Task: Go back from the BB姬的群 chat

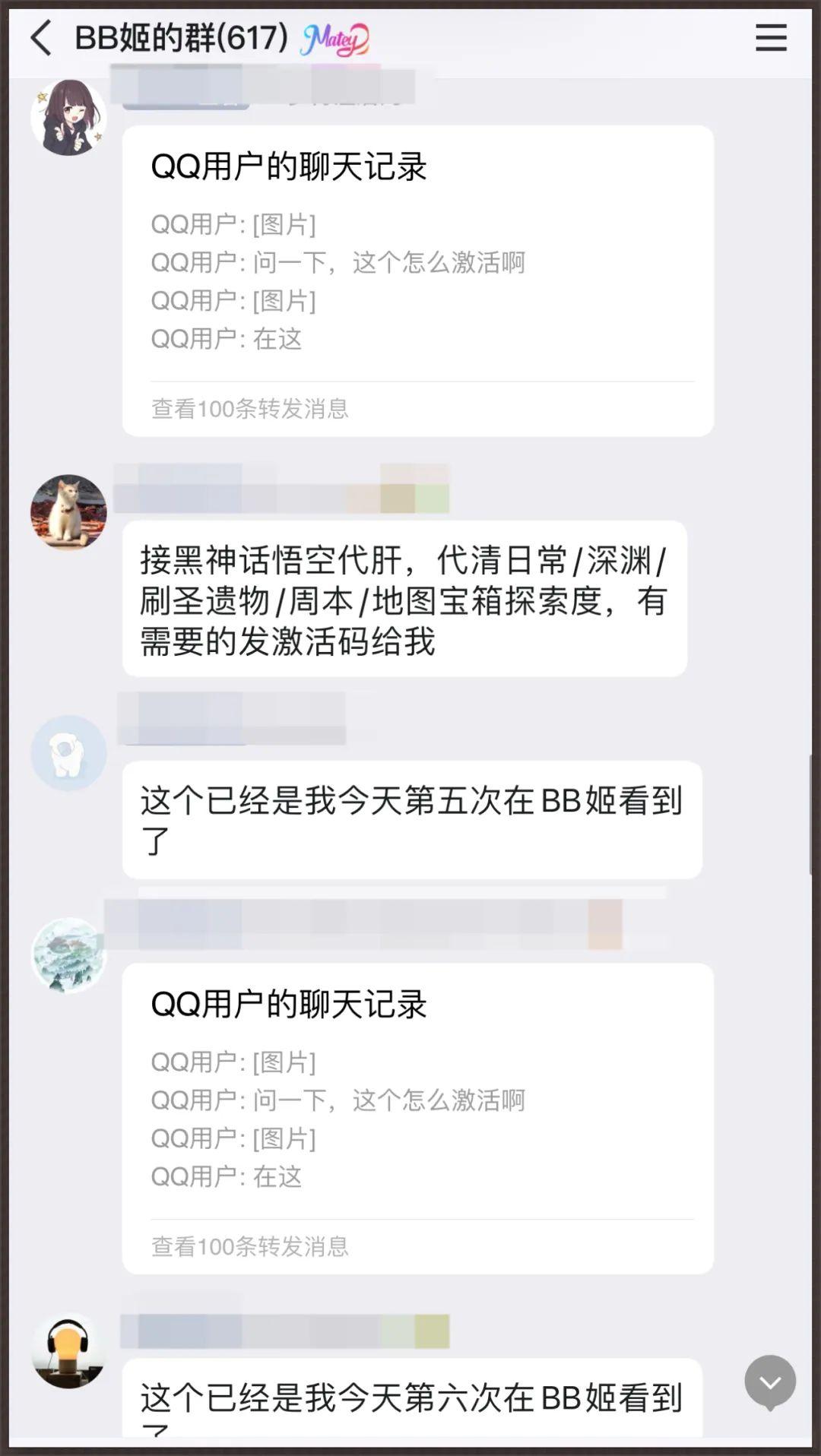Action: click(x=41, y=38)
